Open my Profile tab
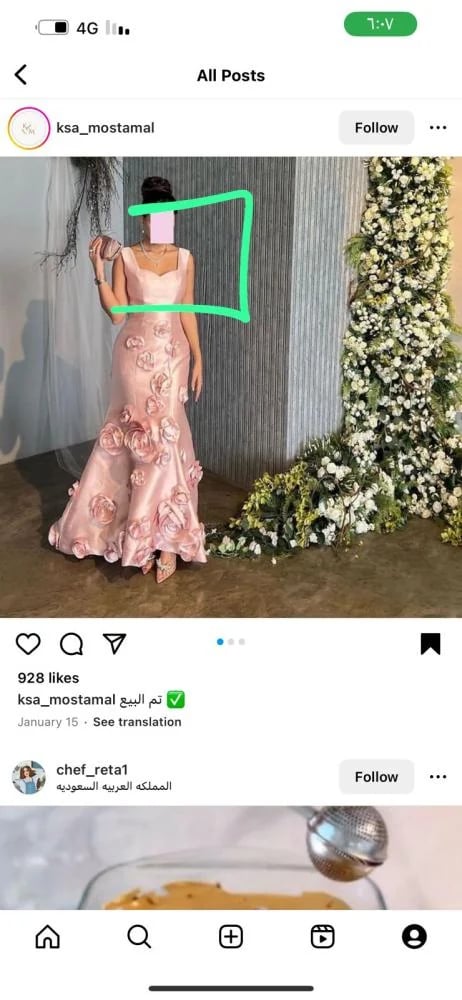The height and width of the screenshot is (1000, 462). coord(414,937)
